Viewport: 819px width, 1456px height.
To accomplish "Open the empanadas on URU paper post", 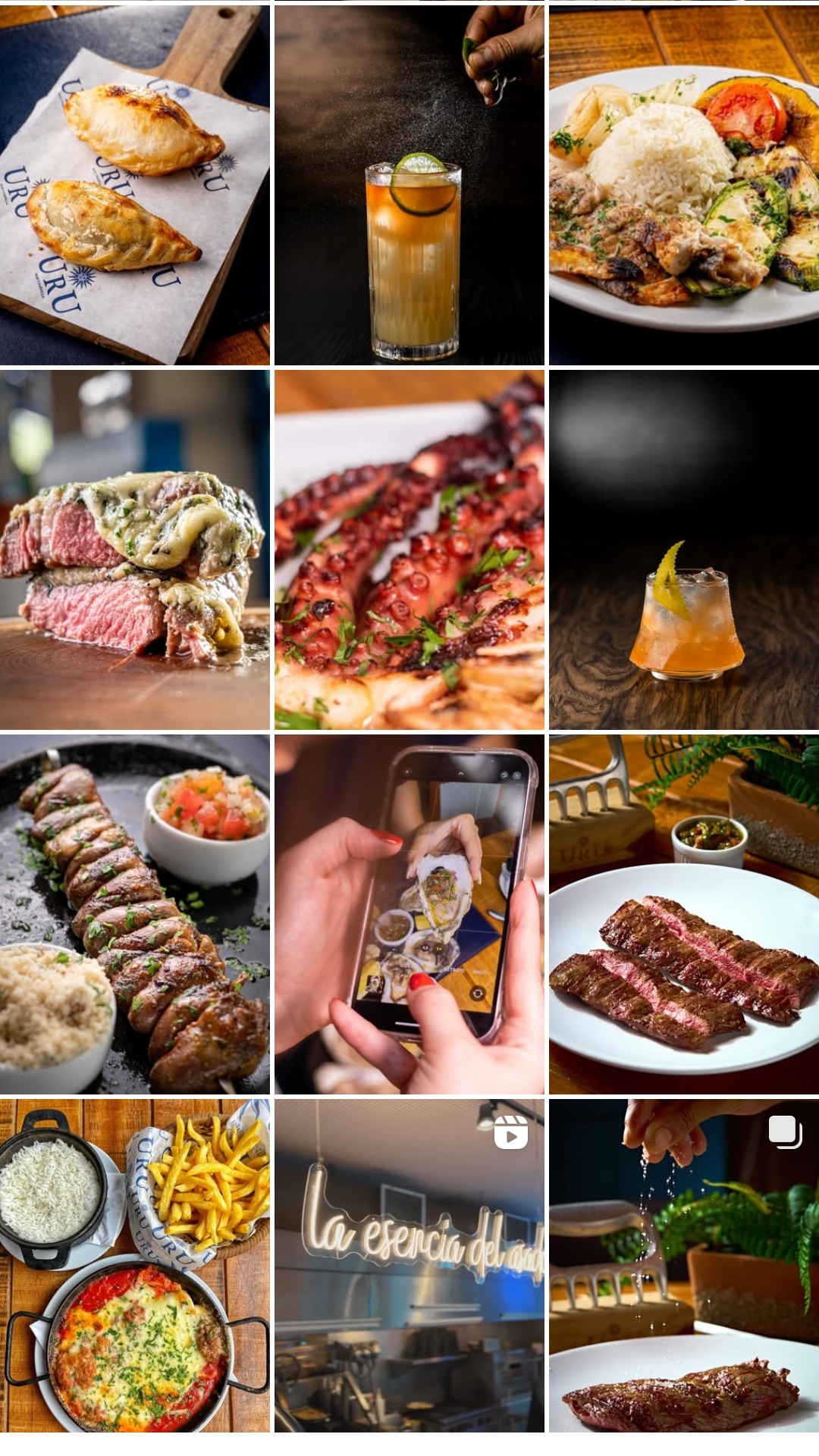I will (x=135, y=185).
